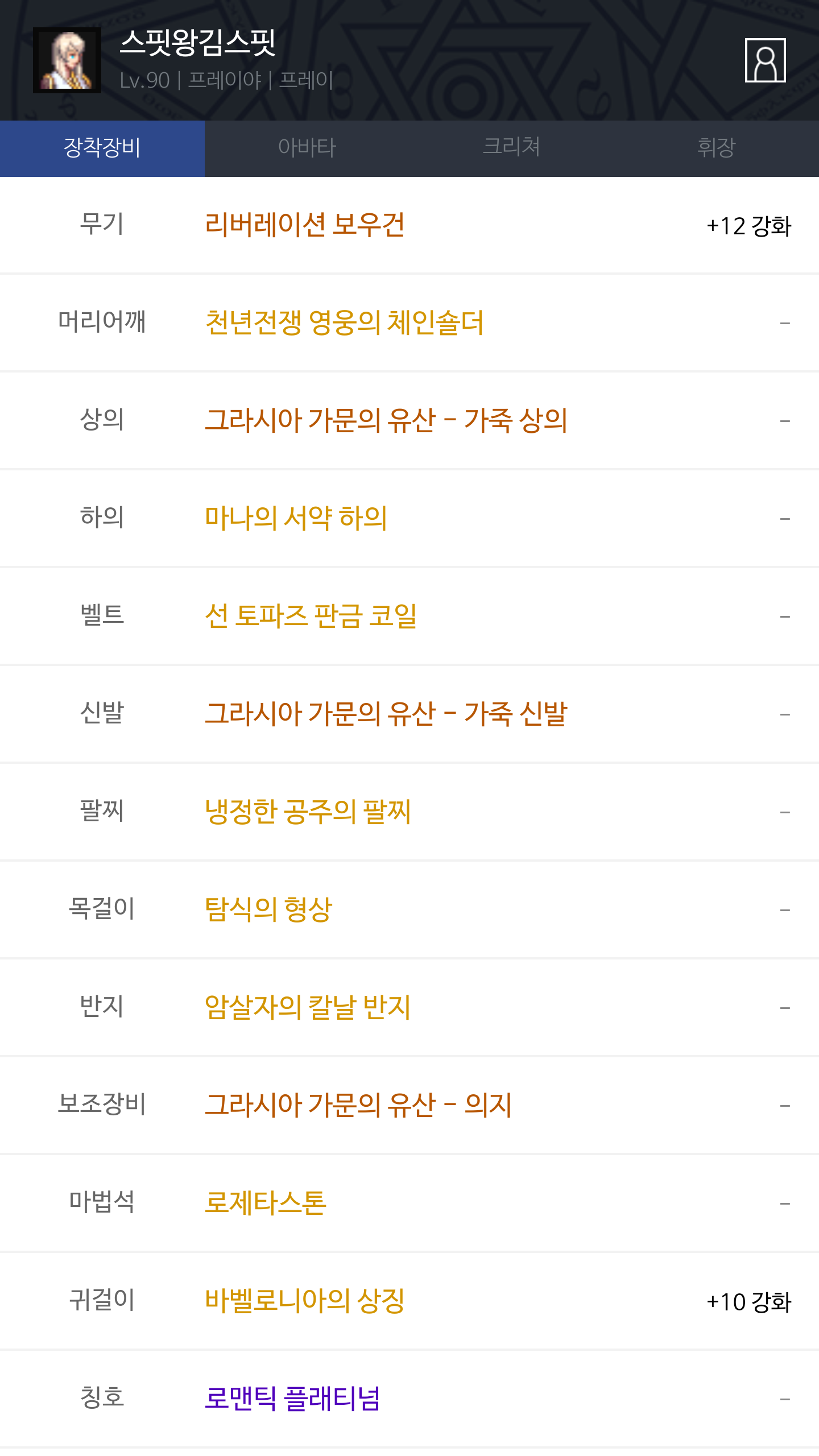819x1456 pixels.
Task: Open 마나의 서약 하의 item
Action: click(296, 518)
